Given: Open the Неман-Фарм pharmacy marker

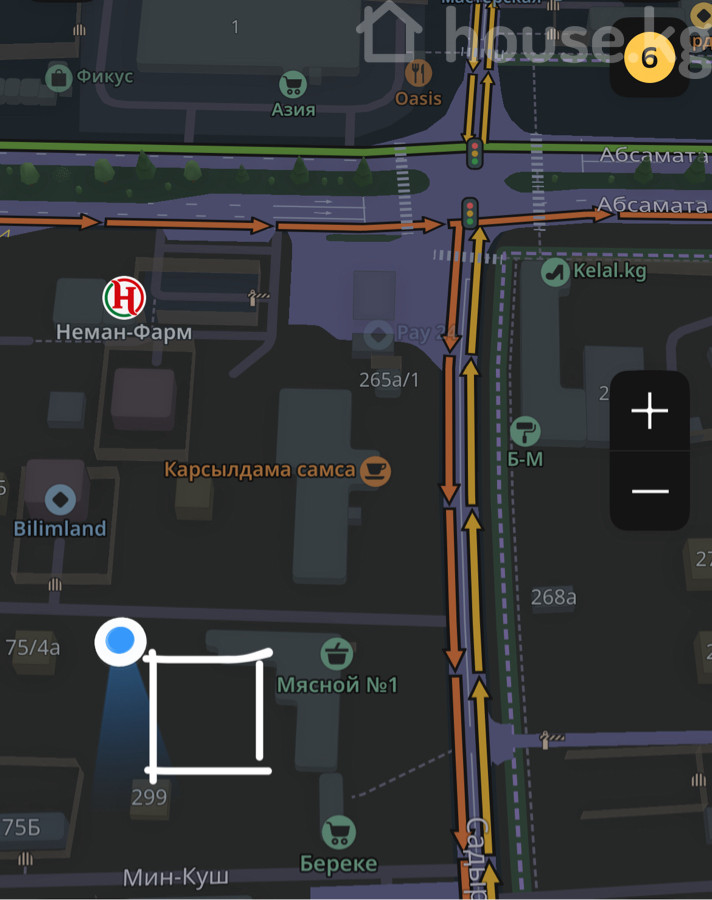Looking at the screenshot, I should (124, 298).
